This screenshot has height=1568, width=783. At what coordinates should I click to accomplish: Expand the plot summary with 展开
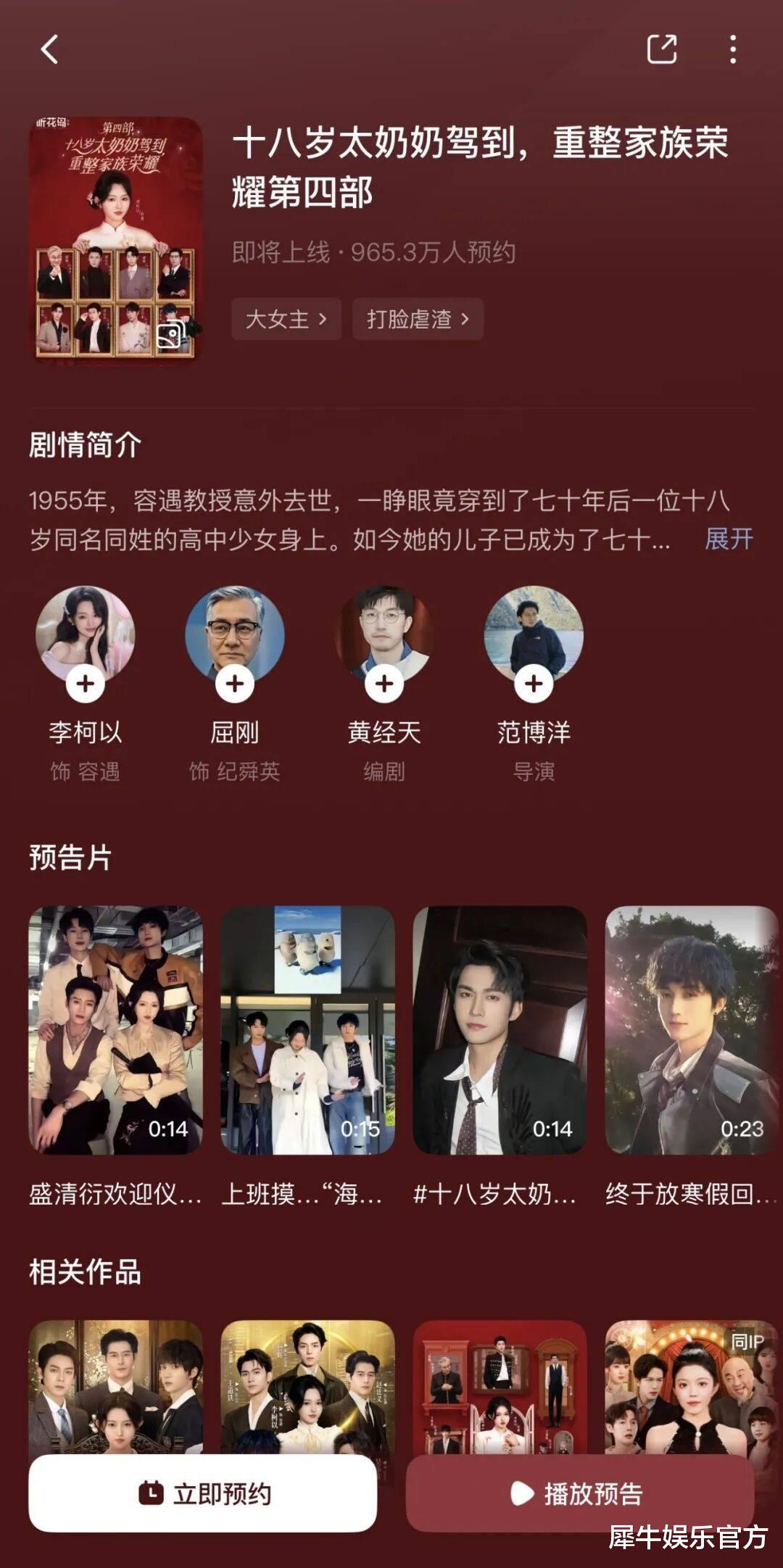click(729, 539)
